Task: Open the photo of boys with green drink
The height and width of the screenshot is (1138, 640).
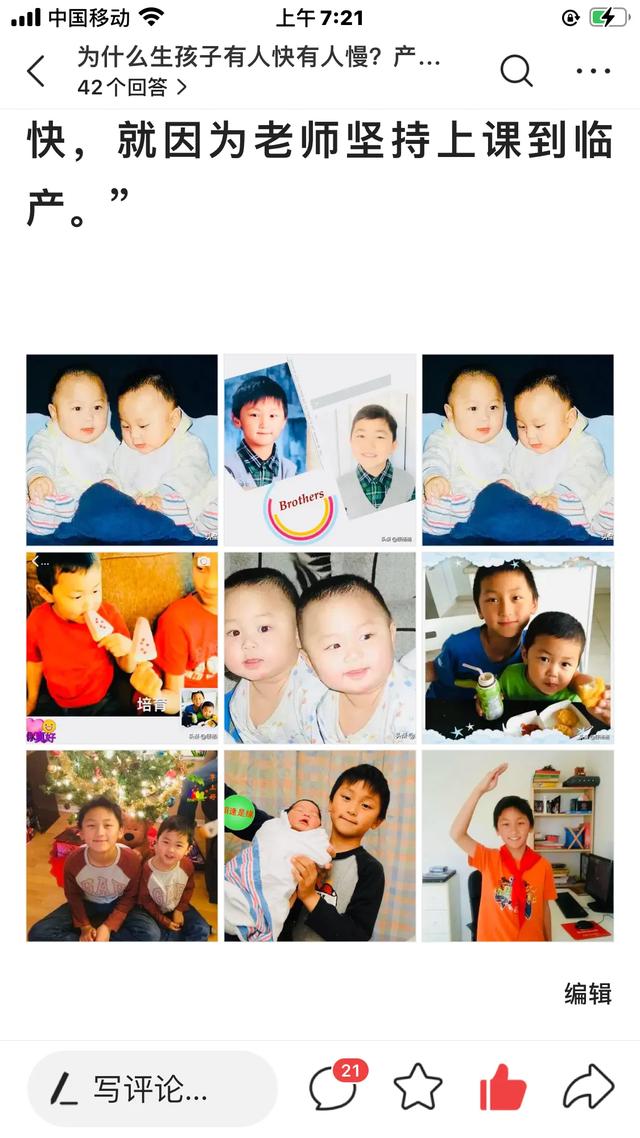Action: click(x=518, y=647)
